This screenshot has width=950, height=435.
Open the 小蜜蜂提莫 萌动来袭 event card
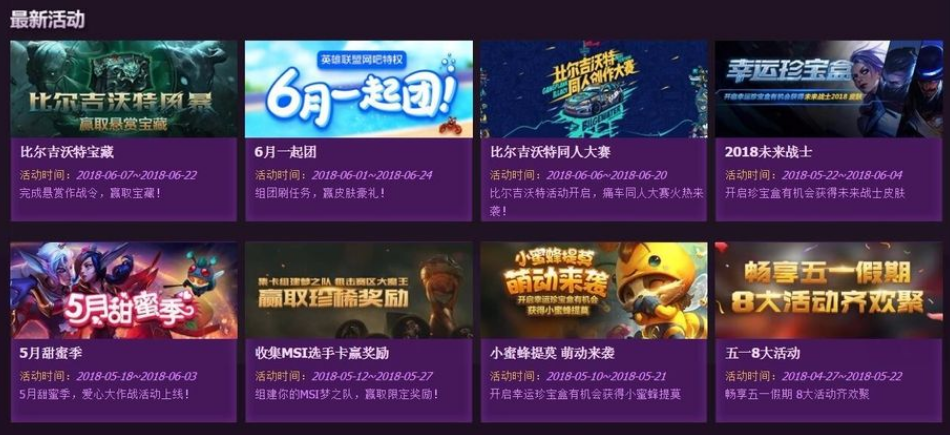tap(593, 291)
